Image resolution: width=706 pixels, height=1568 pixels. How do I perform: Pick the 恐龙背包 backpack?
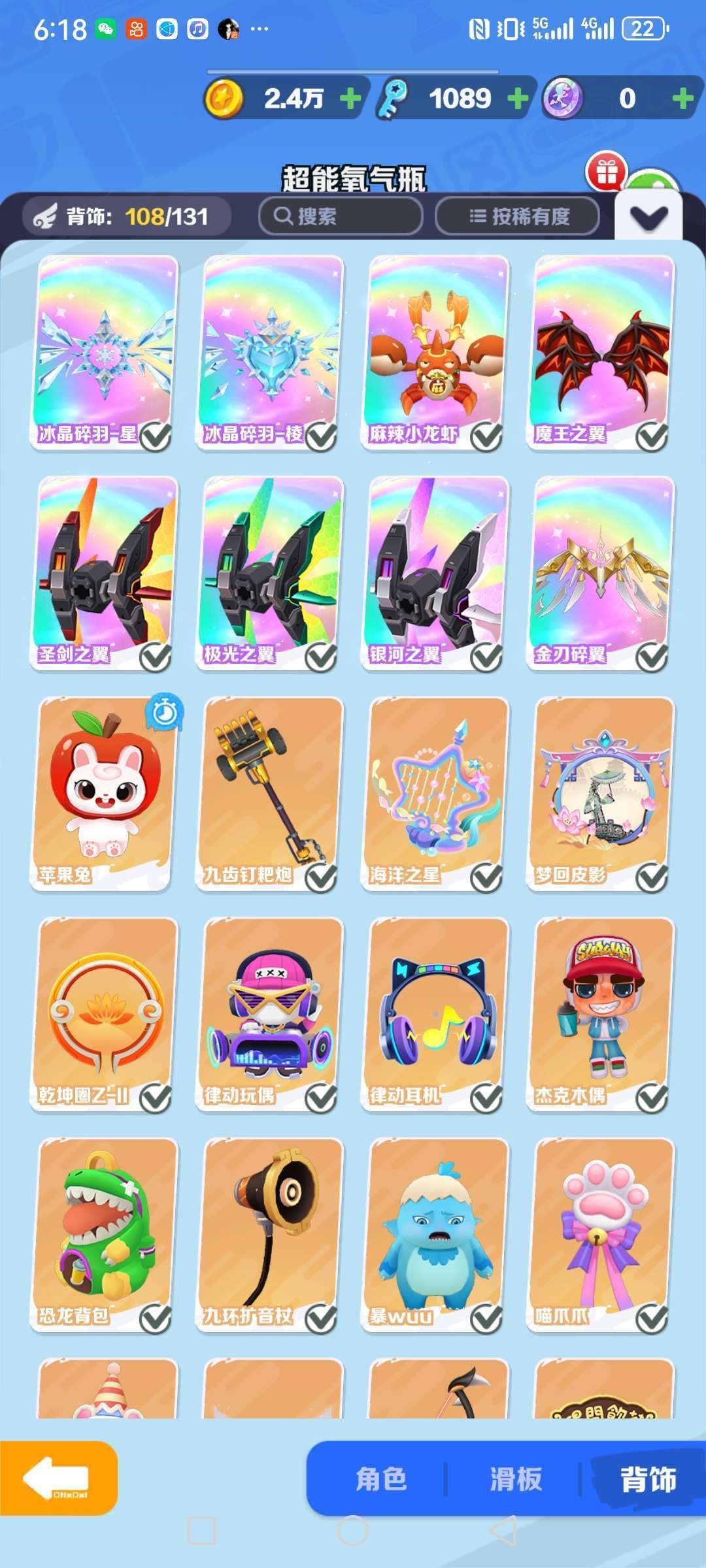[103, 1235]
